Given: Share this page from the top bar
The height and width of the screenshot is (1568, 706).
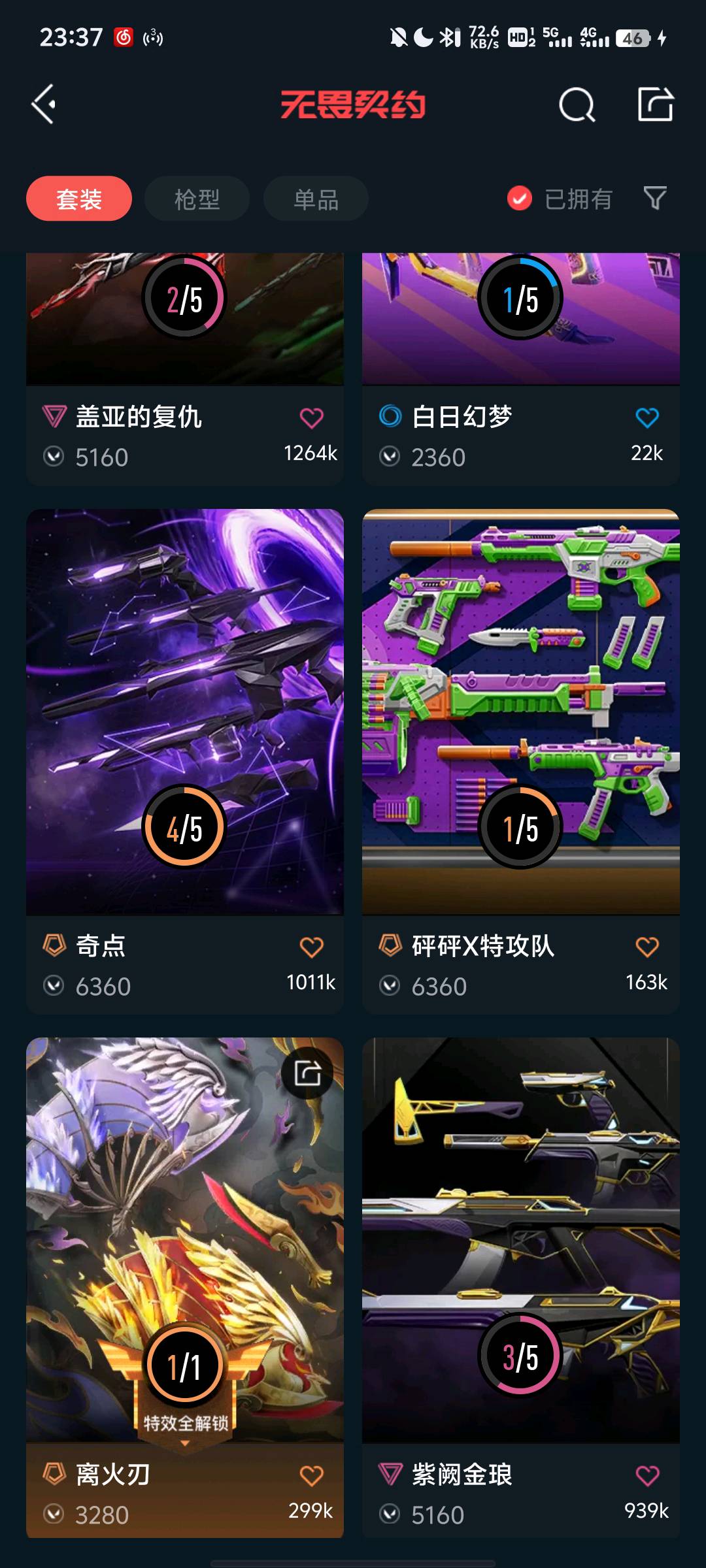Looking at the screenshot, I should 655,105.
